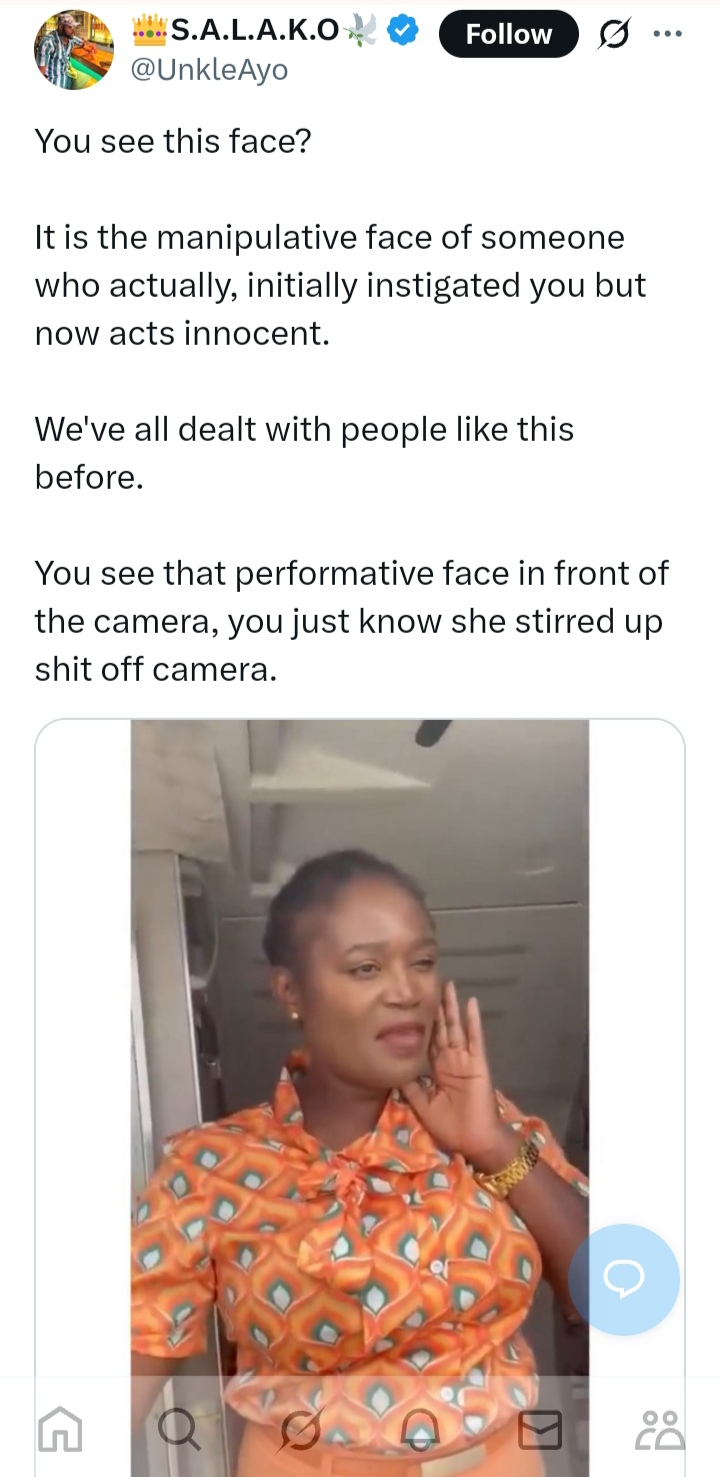Tap the floating reply bubble button
Screen dimensions: 720x1477
624,1279
